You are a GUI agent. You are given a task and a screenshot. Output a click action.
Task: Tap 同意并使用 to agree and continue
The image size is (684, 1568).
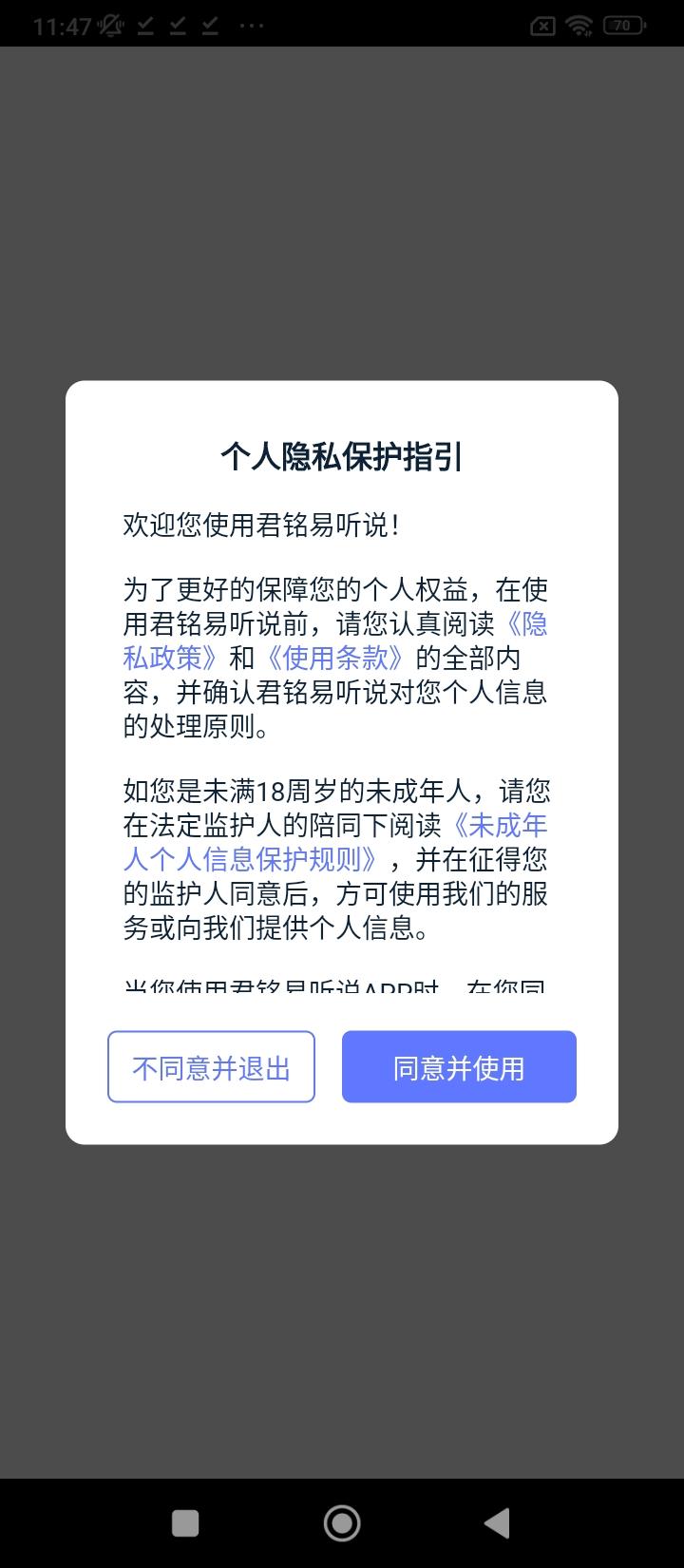pos(459,1066)
